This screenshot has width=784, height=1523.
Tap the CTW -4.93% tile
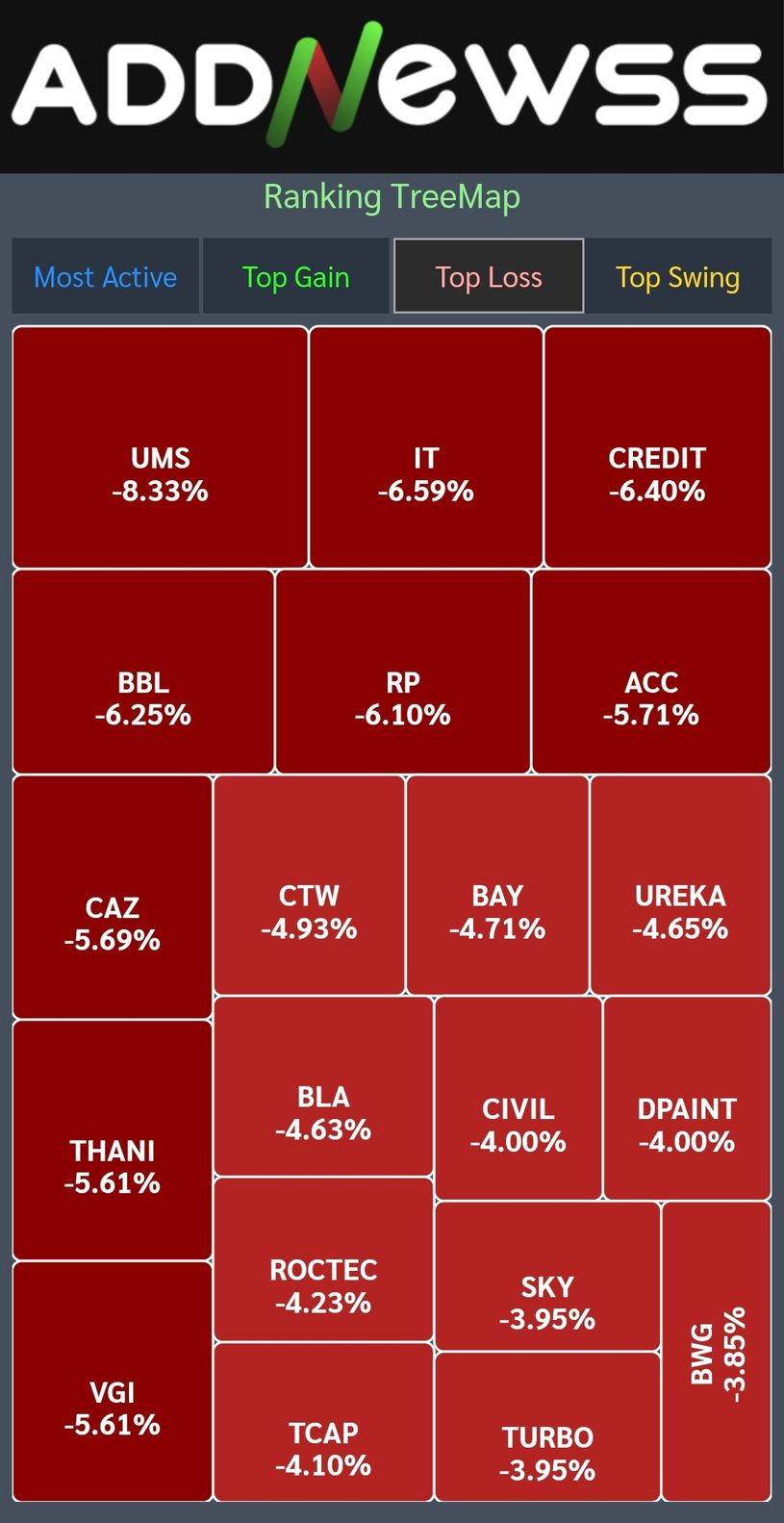309,885
